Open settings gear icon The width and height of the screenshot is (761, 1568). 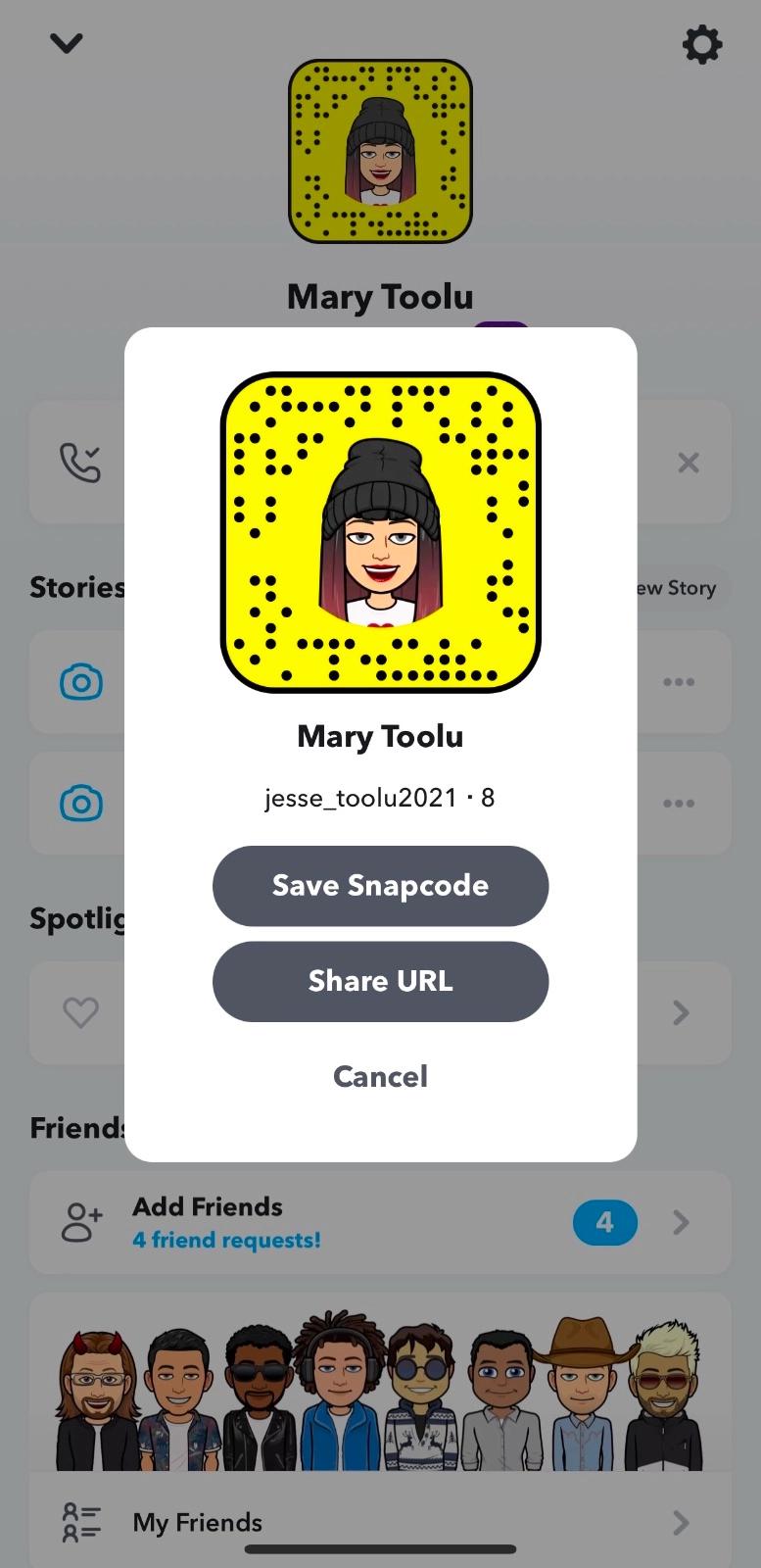tap(701, 45)
